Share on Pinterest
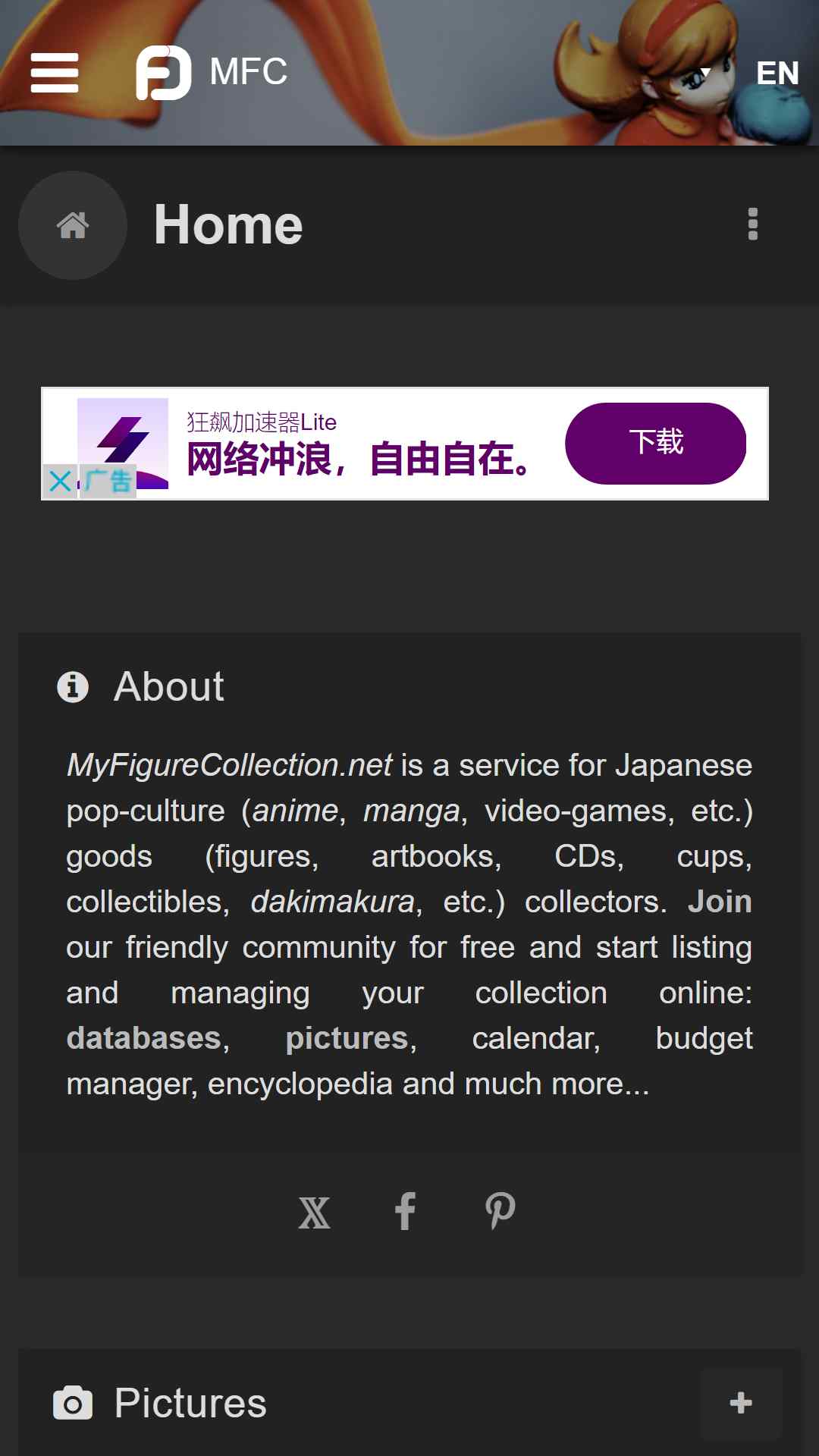The height and width of the screenshot is (1456, 819). pos(500,1212)
